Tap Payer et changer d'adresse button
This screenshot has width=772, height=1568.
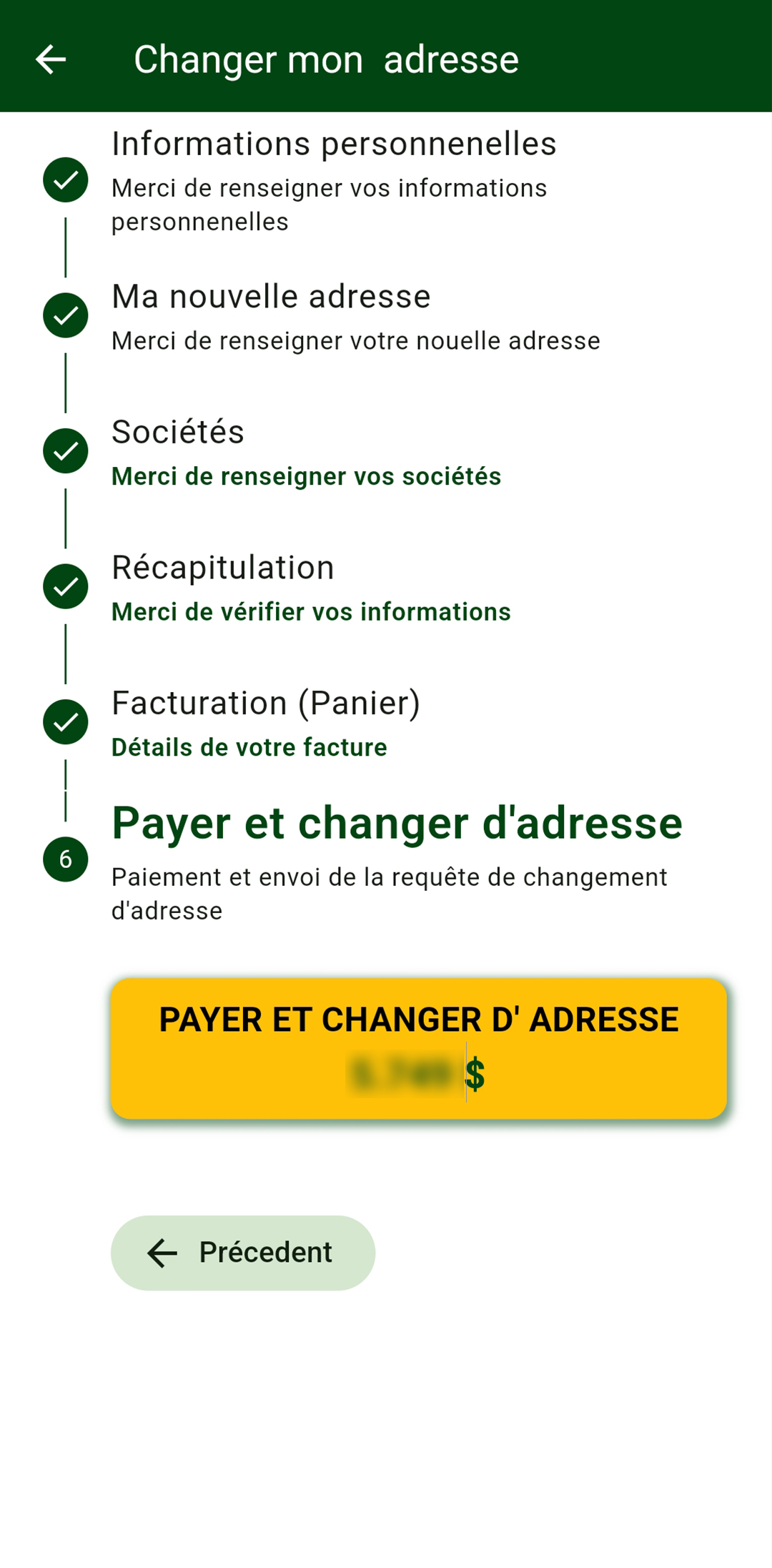click(x=419, y=1048)
